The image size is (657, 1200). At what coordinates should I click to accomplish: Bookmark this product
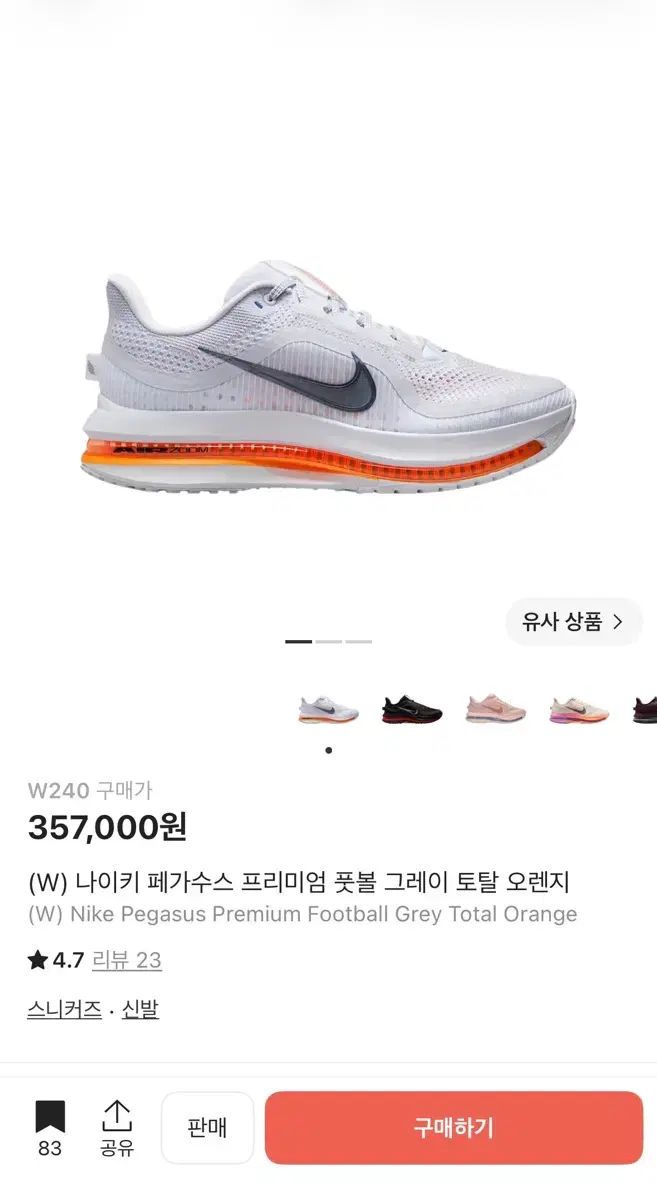pyautogui.click(x=50, y=1128)
